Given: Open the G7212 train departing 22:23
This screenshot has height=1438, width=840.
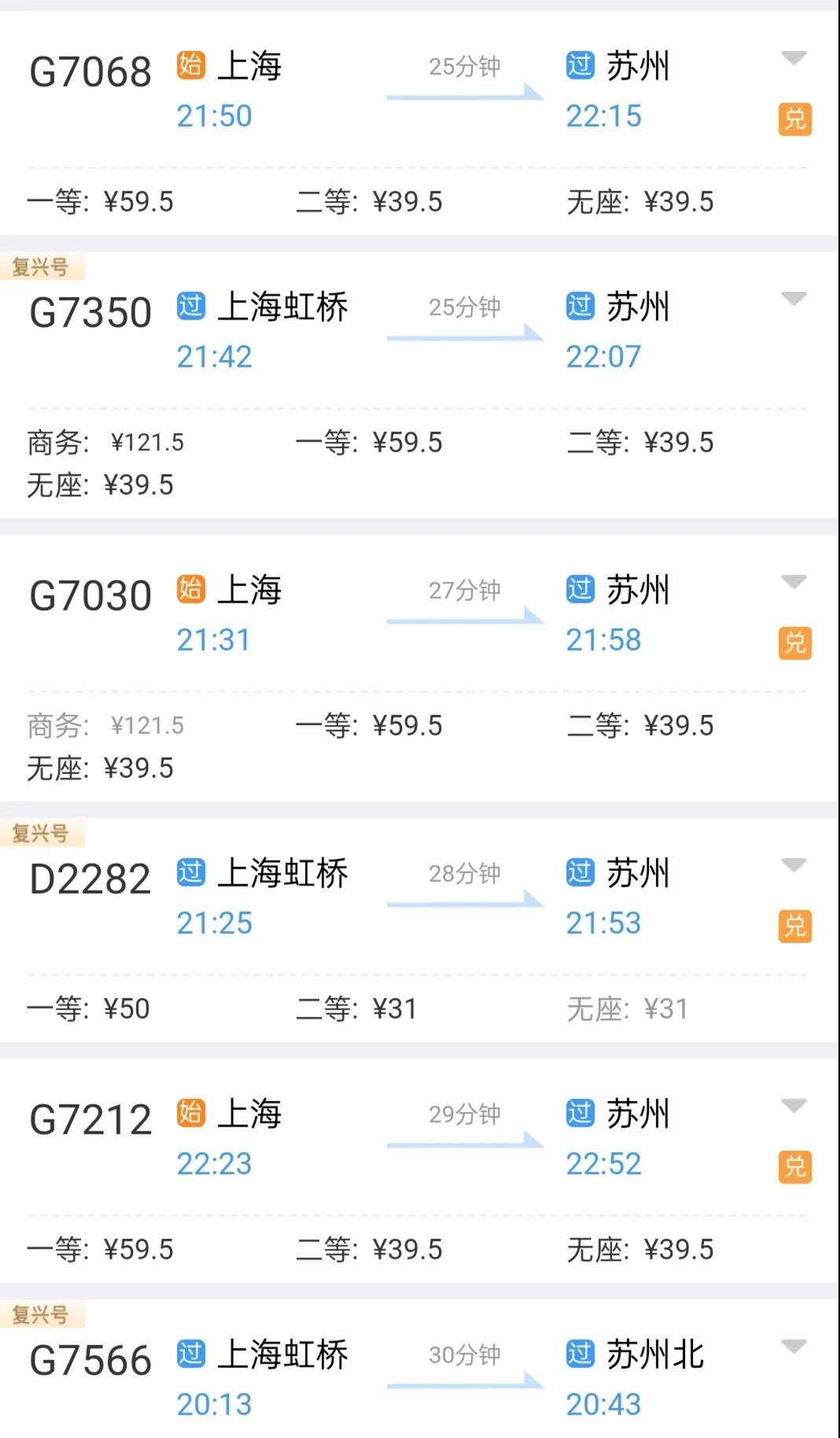Looking at the screenshot, I should click(419, 1171).
